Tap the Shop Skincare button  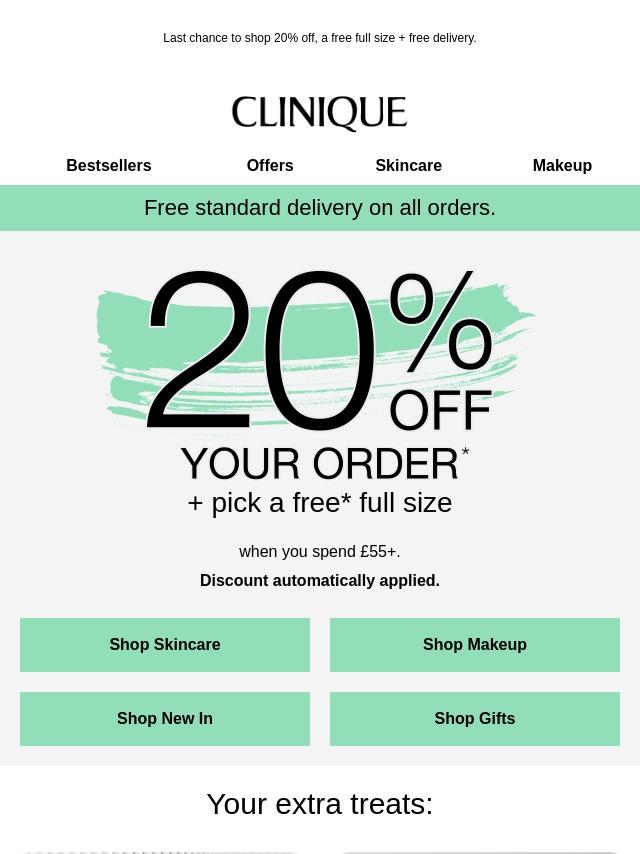165,644
